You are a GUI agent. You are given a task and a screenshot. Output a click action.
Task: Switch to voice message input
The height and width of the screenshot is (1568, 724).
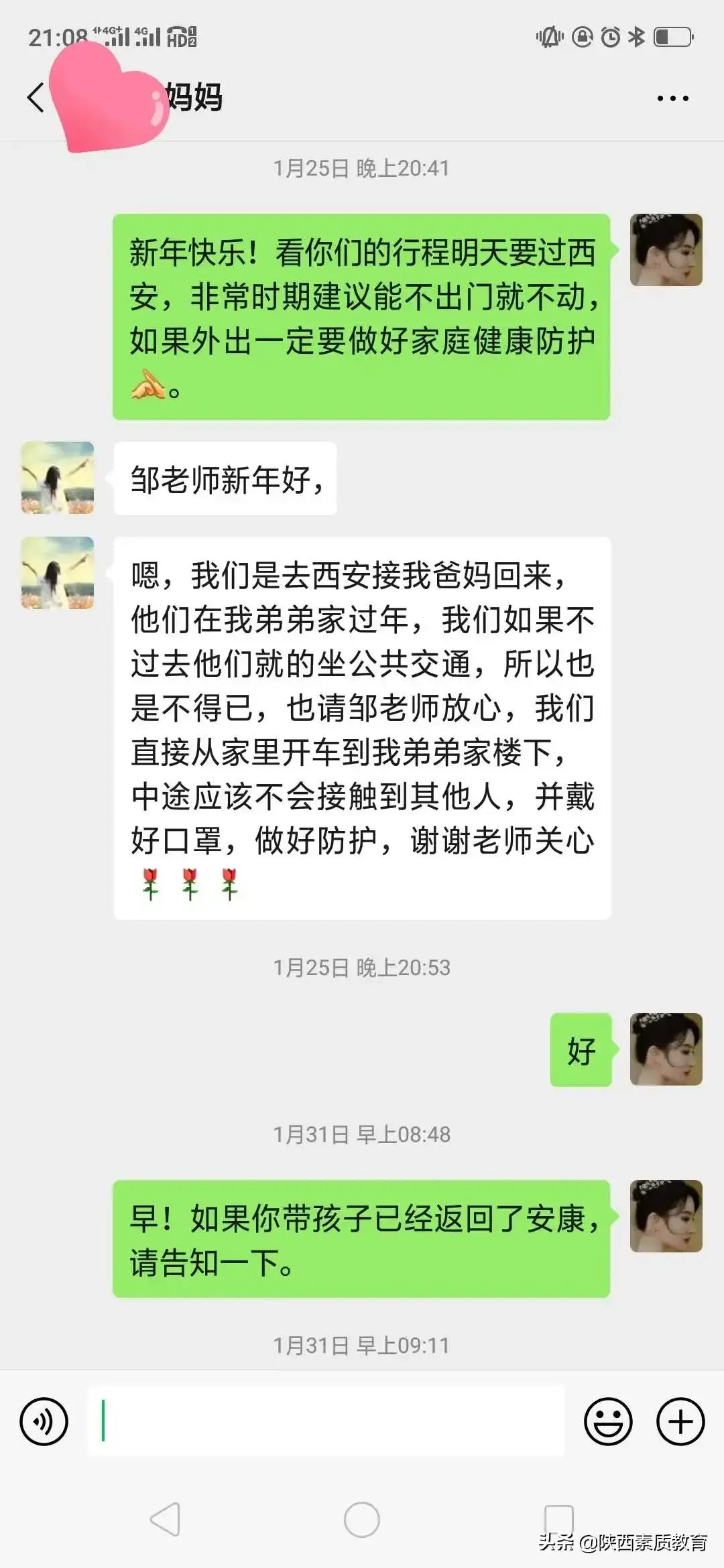[x=44, y=1421]
